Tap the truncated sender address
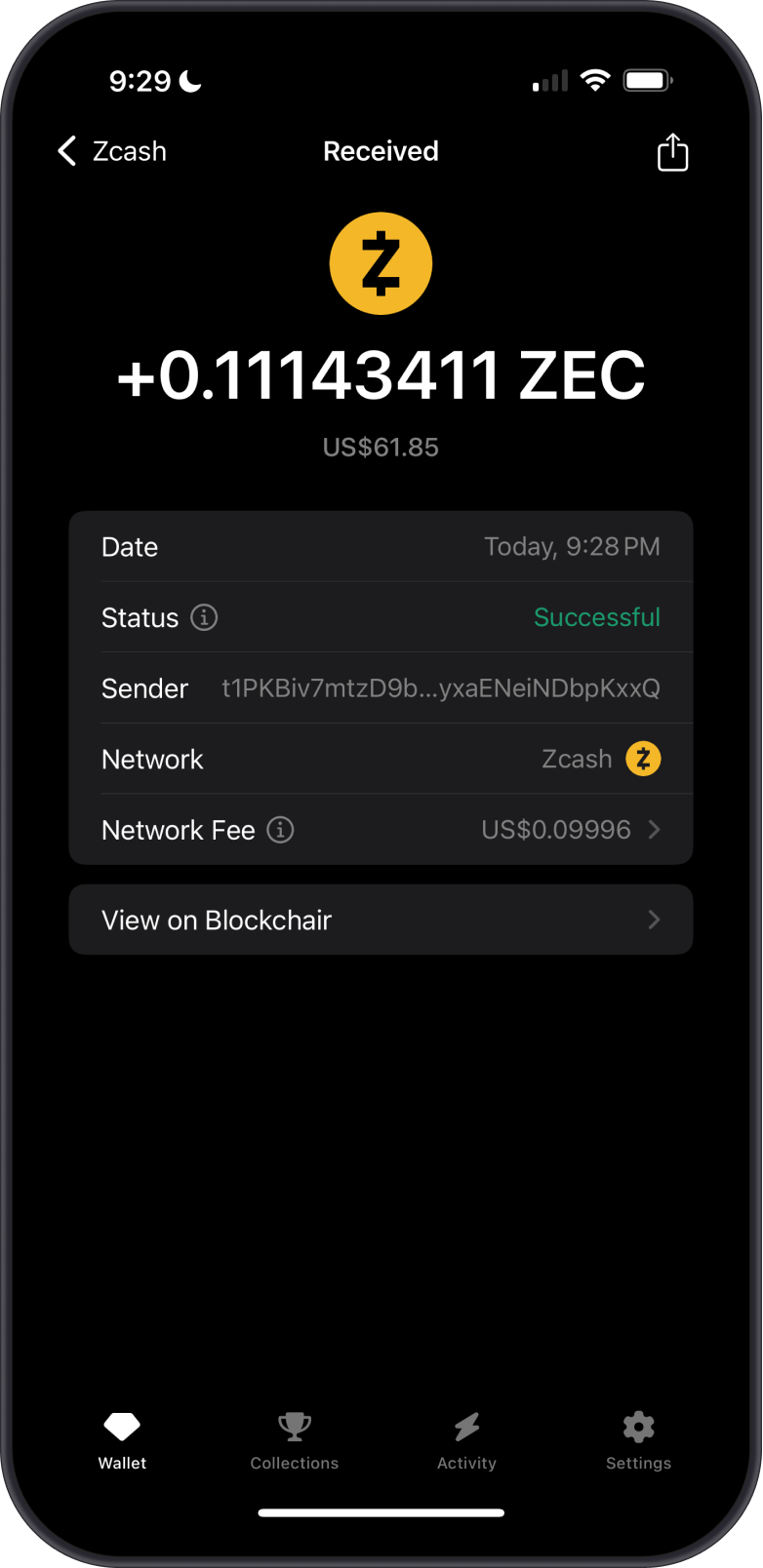The image size is (763, 1568). pos(441,687)
